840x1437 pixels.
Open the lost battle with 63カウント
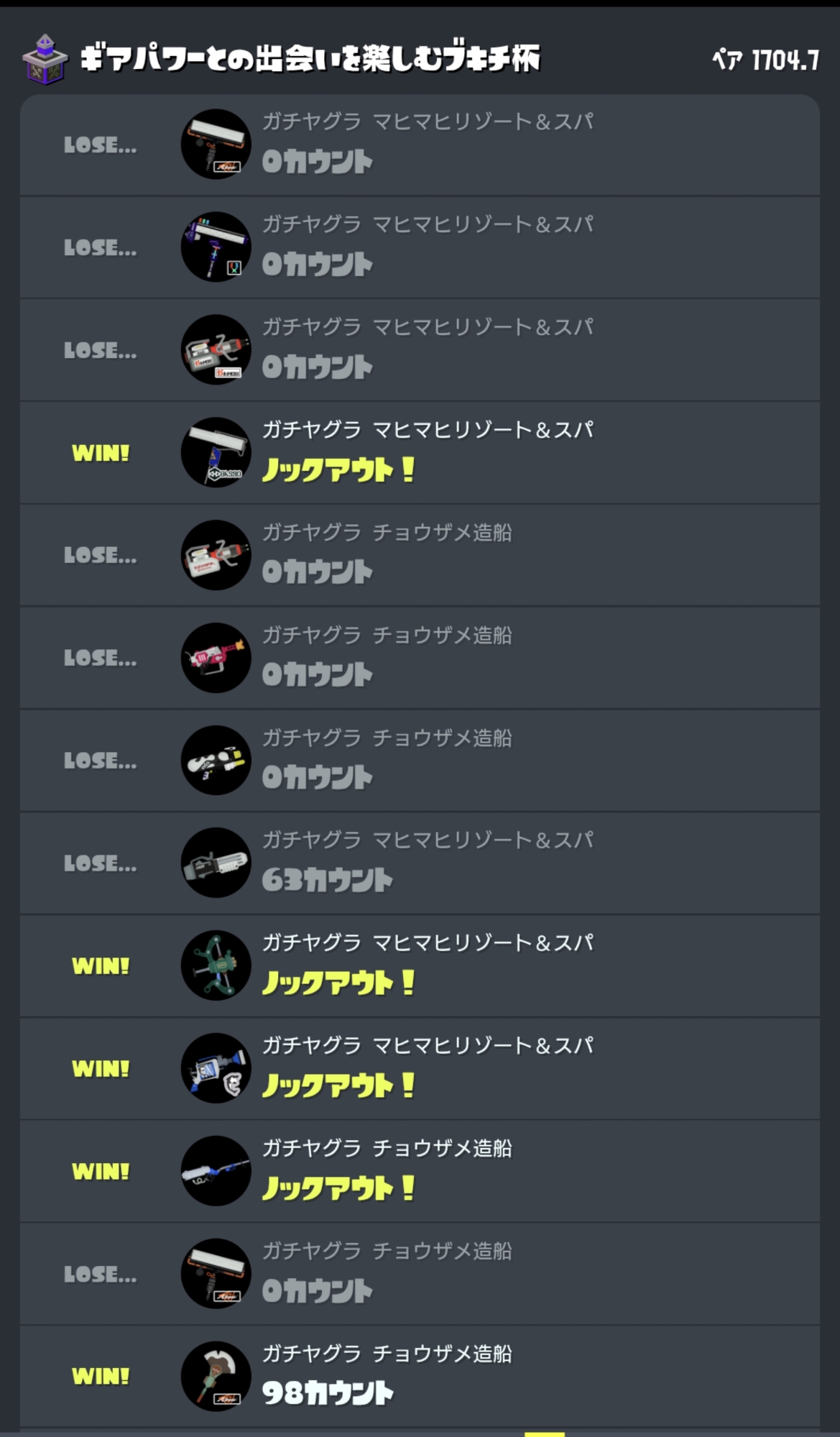[x=420, y=863]
